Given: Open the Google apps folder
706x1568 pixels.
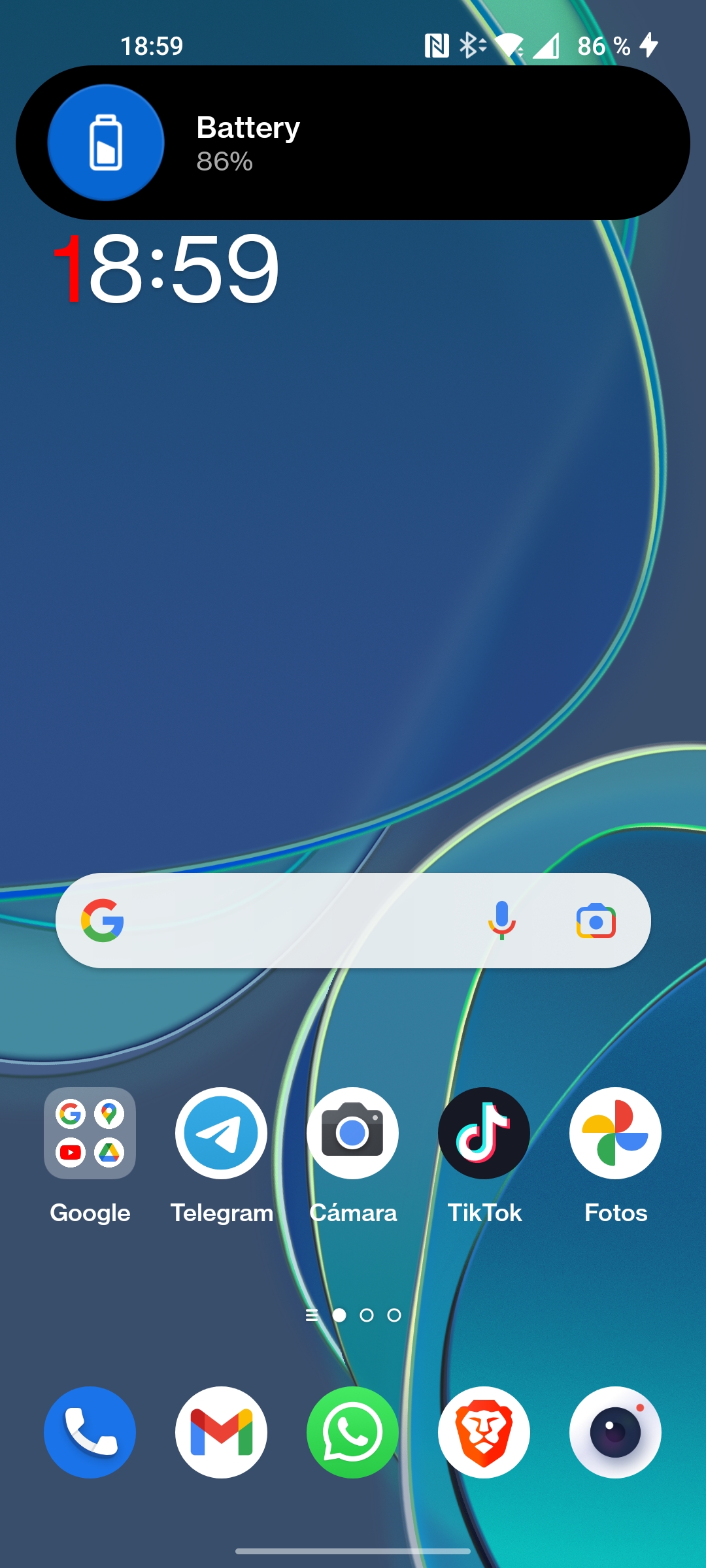Looking at the screenshot, I should (x=90, y=1134).
